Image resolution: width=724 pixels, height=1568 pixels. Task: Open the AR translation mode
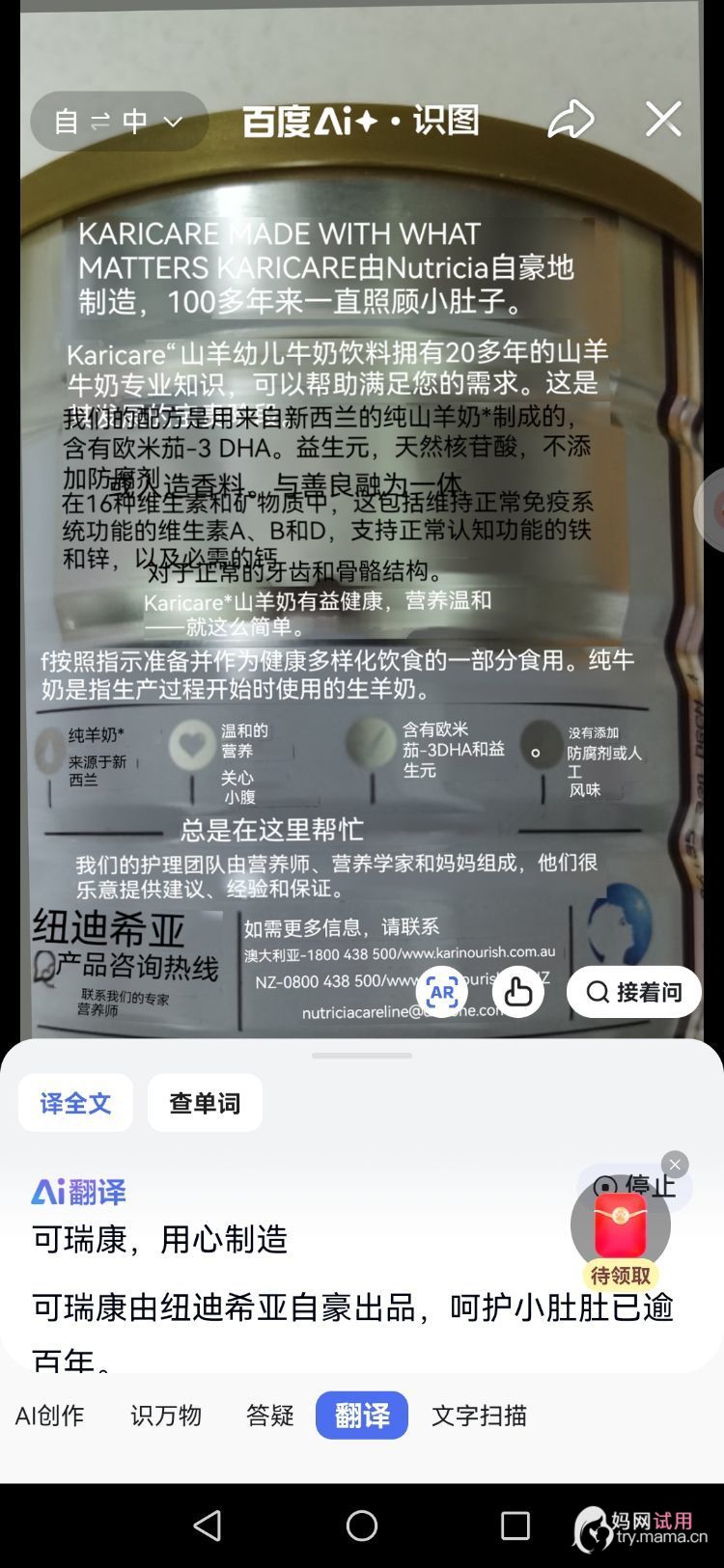coord(442,992)
